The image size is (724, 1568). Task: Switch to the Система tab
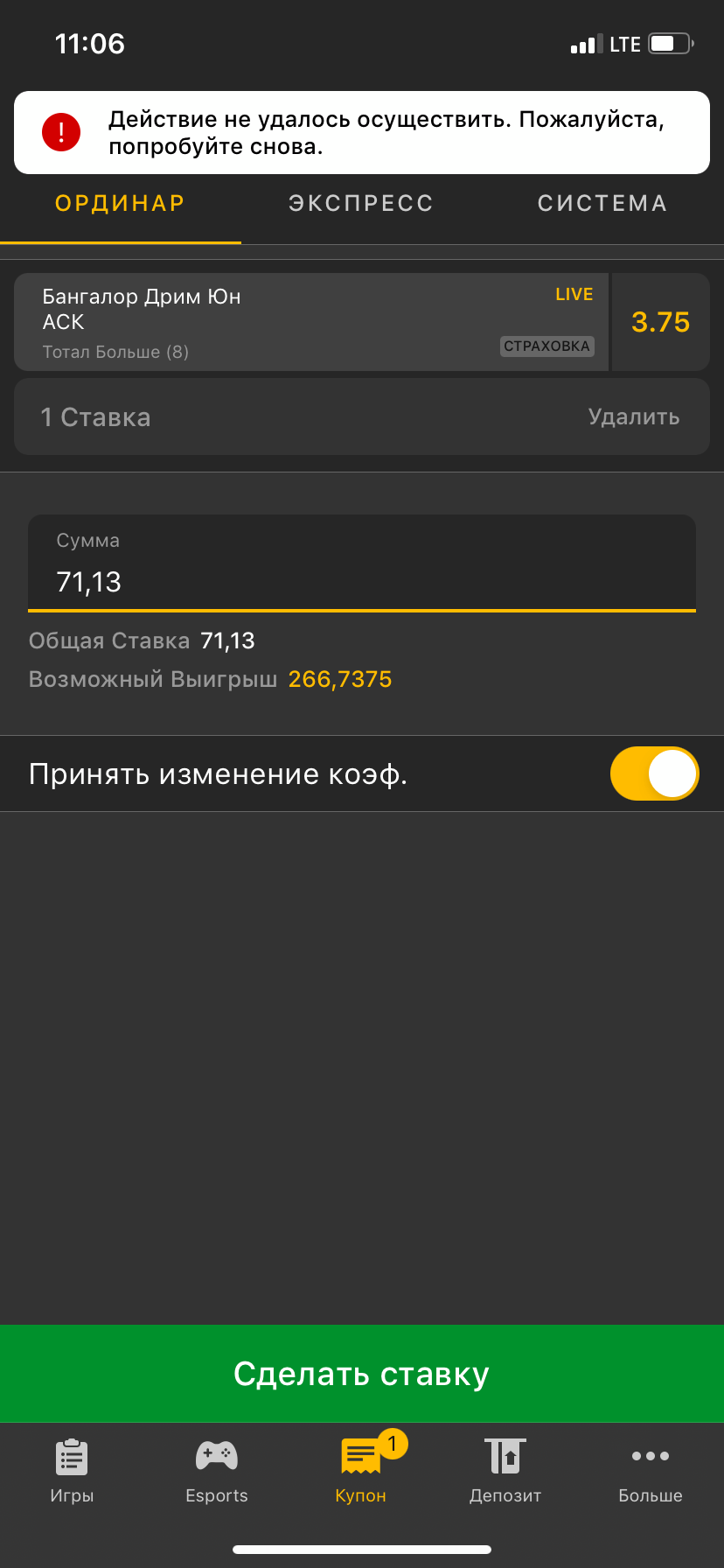(602, 203)
